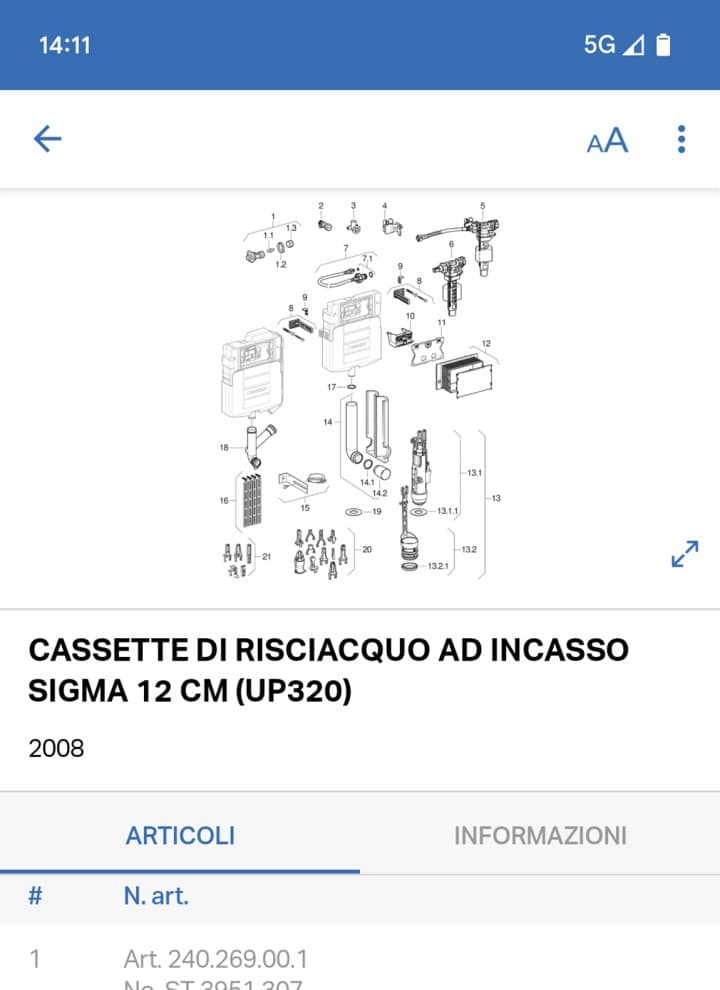The width and height of the screenshot is (720, 990).
Task: Tap the back arrow to return
Action: pos(48,138)
